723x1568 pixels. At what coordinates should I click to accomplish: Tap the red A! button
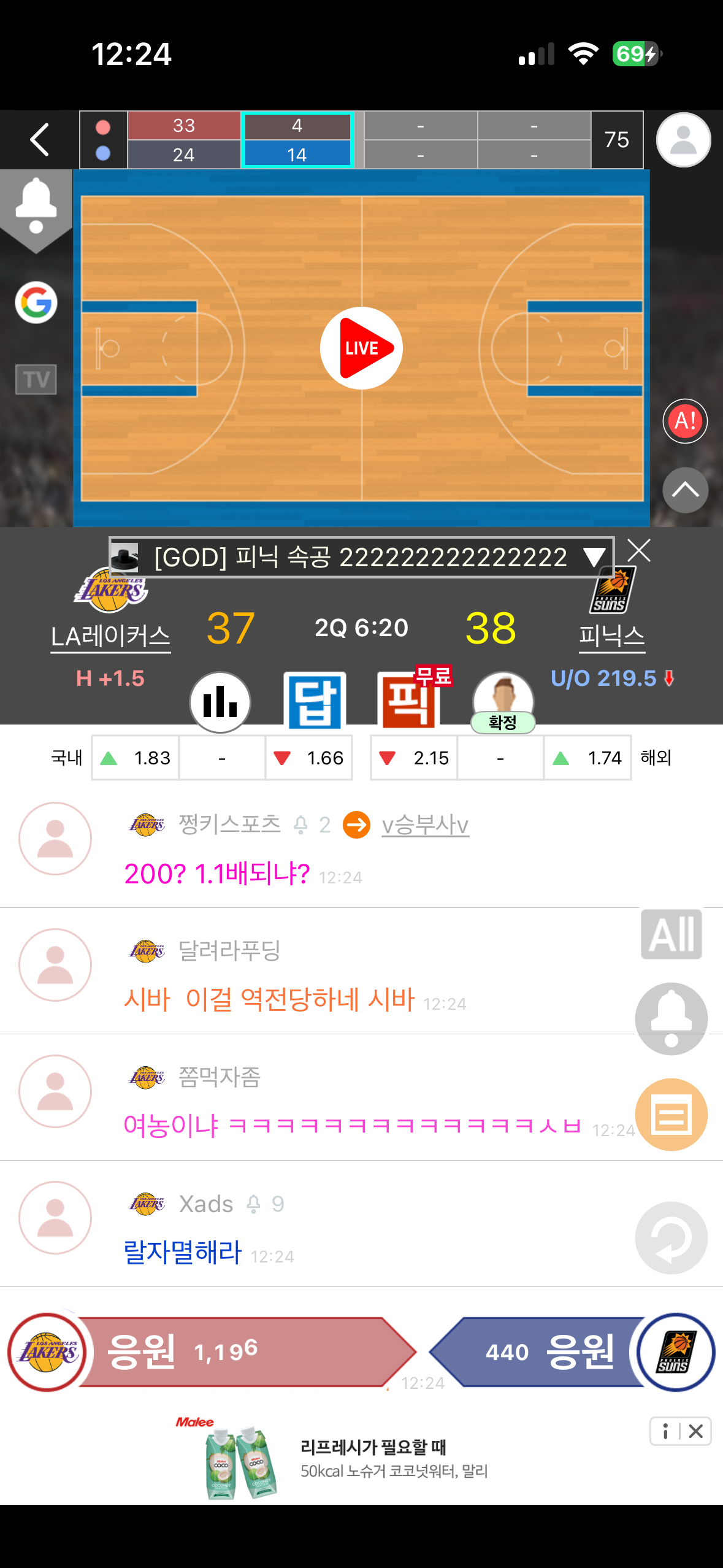(x=685, y=421)
